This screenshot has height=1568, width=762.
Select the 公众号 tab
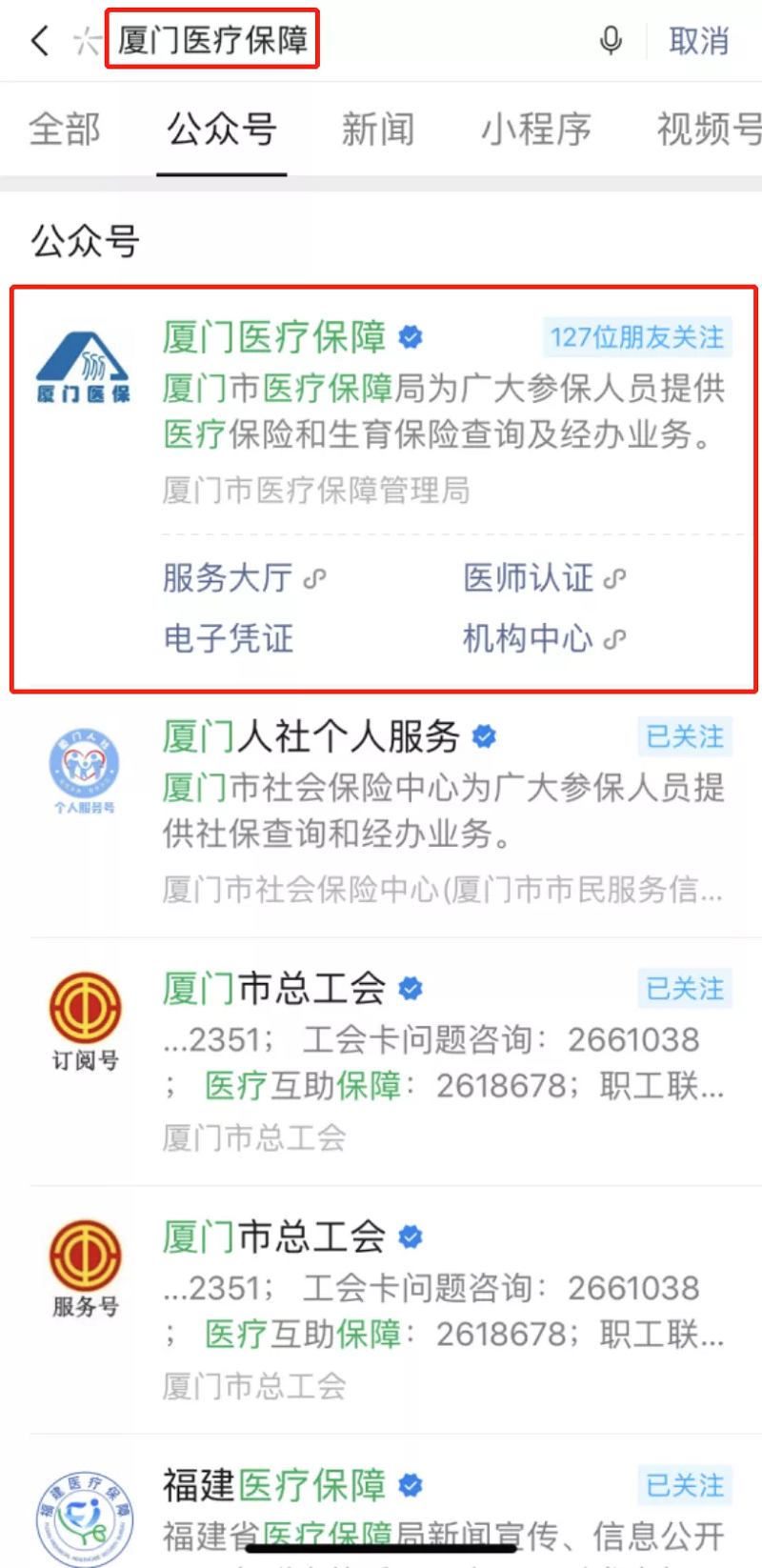click(222, 130)
